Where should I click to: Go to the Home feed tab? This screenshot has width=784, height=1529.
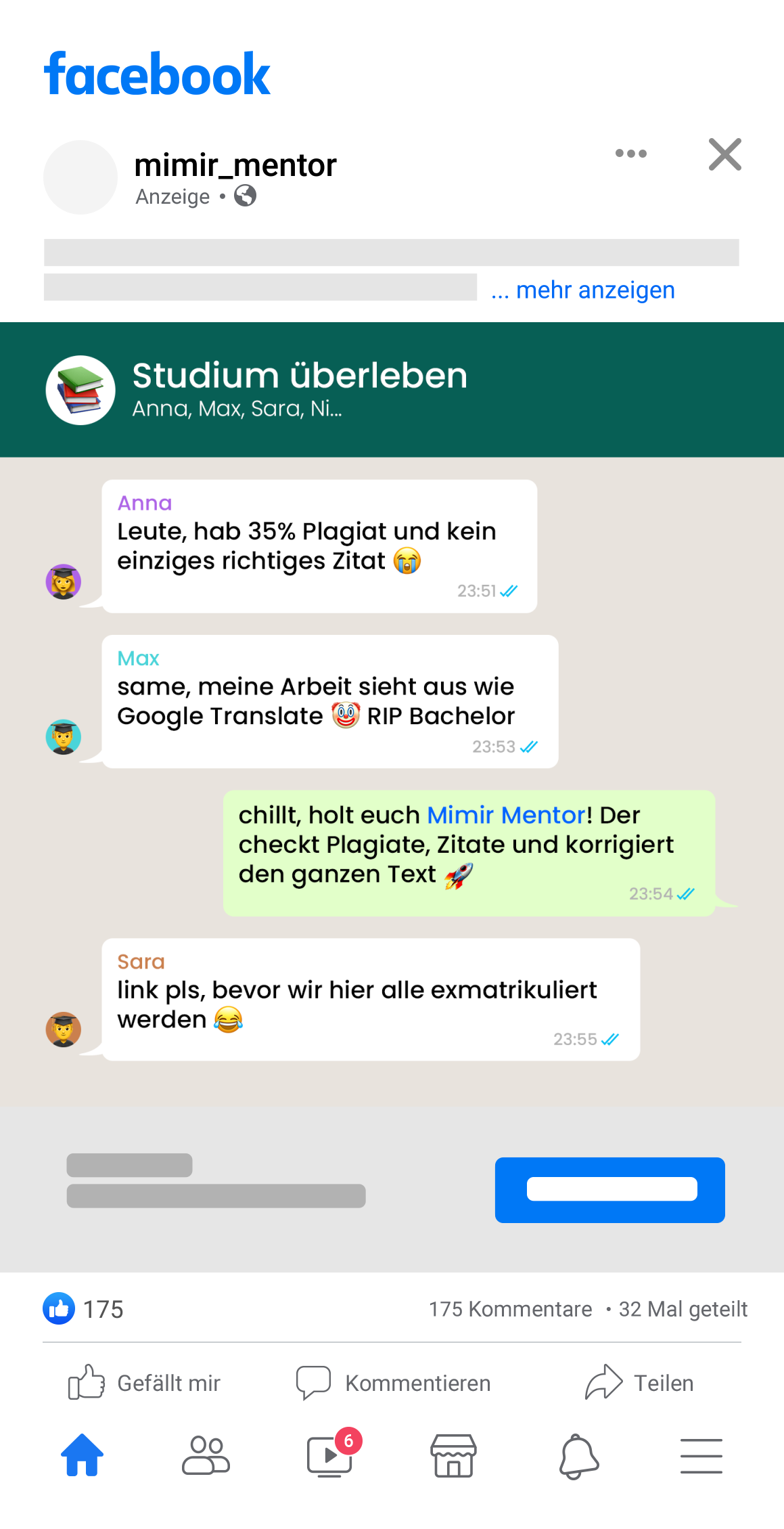pyautogui.click(x=83, y=1455)
